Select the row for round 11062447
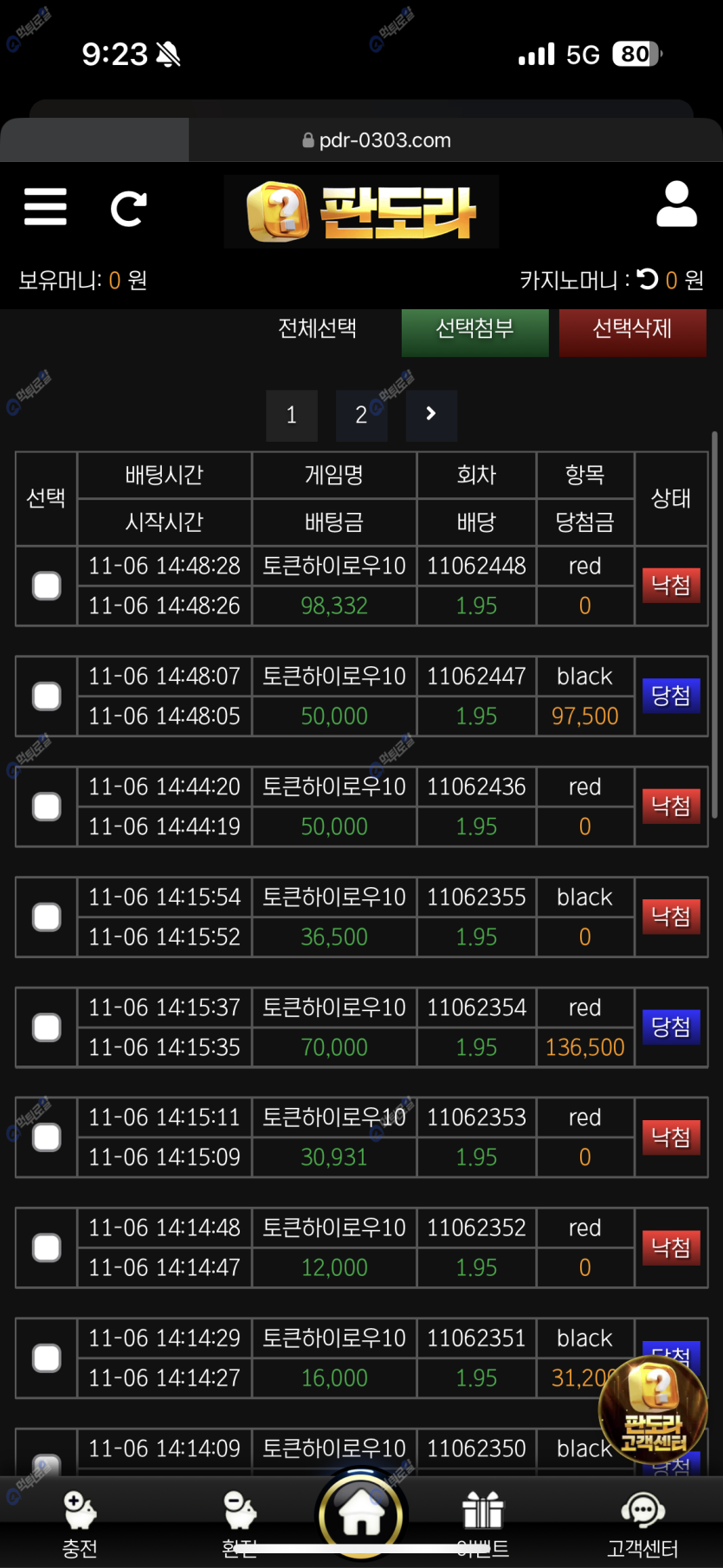This screenshot has height=1568, width=723. tap(47, 697)
